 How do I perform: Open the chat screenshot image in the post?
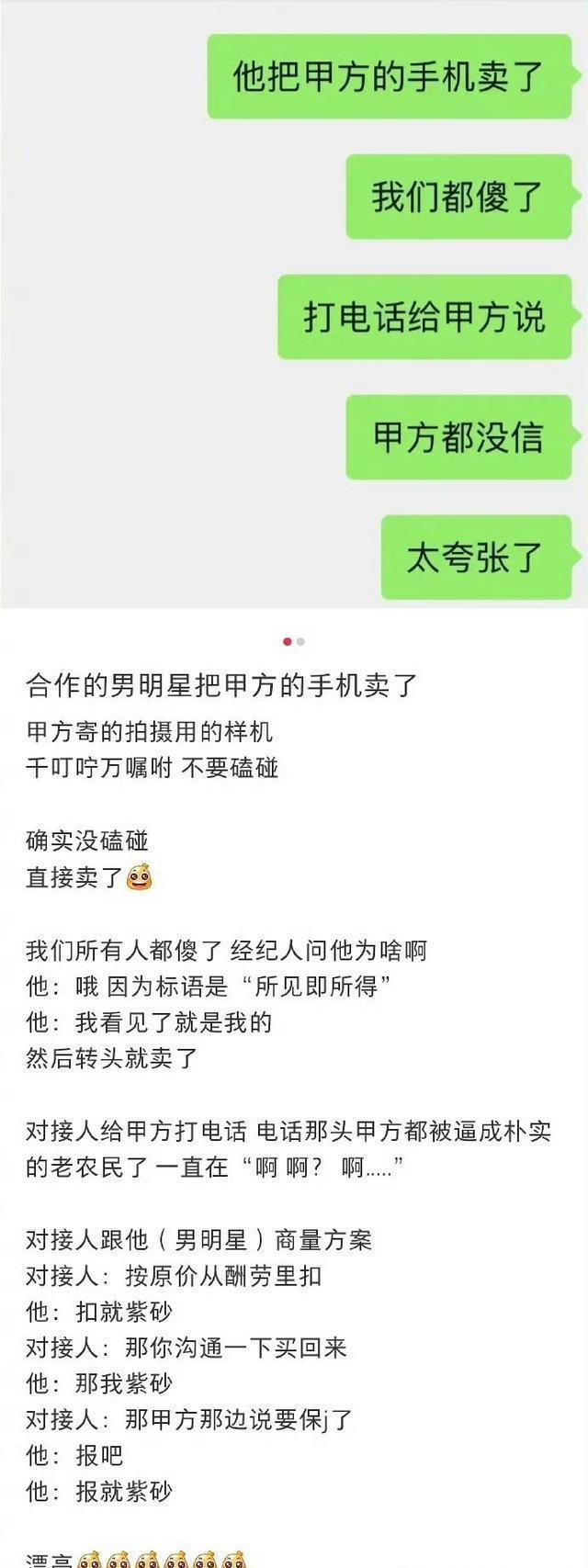pos(294,303)
